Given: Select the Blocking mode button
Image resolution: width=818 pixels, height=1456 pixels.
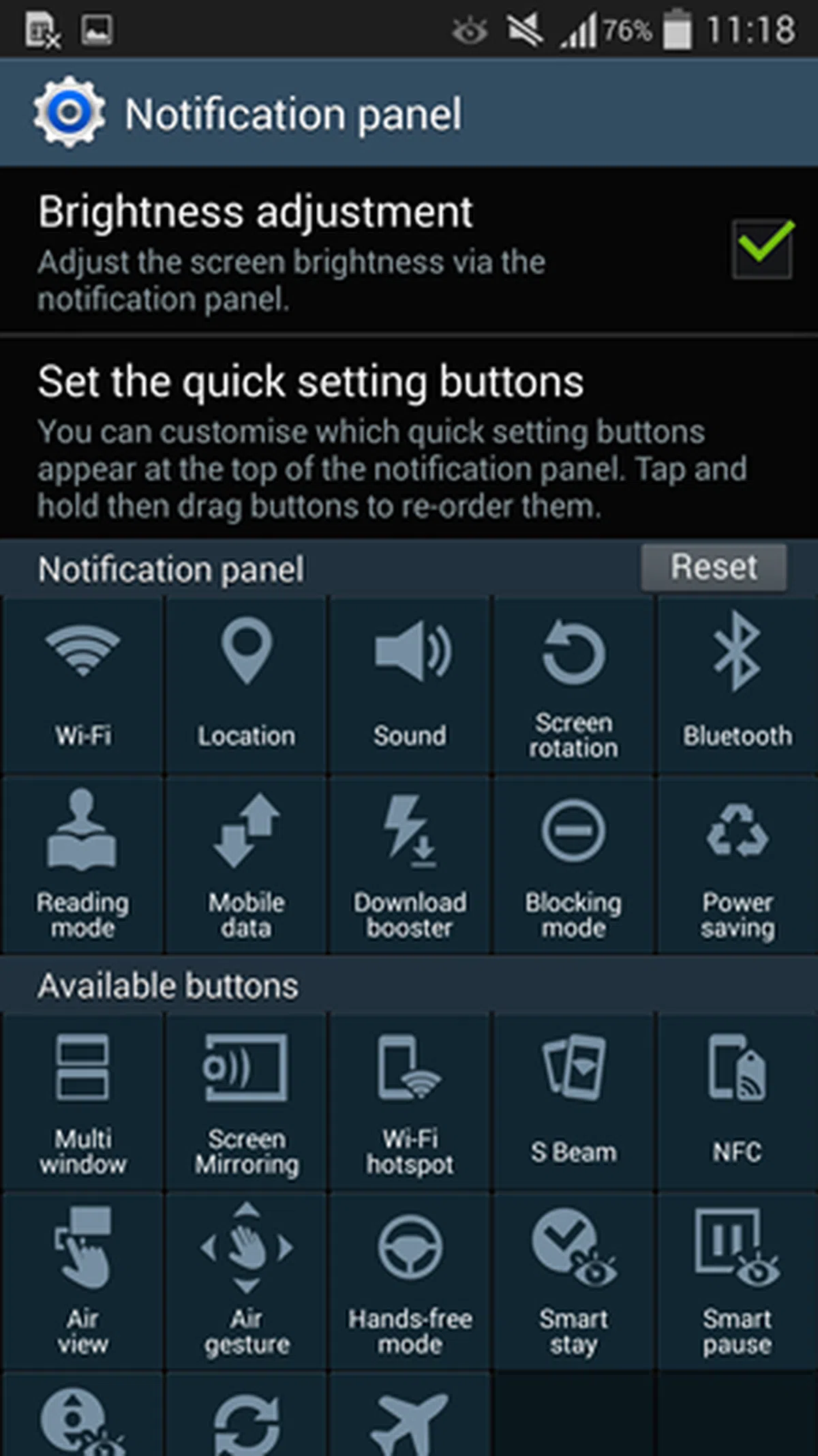Looking at the screenshot, I should [573, 865].
